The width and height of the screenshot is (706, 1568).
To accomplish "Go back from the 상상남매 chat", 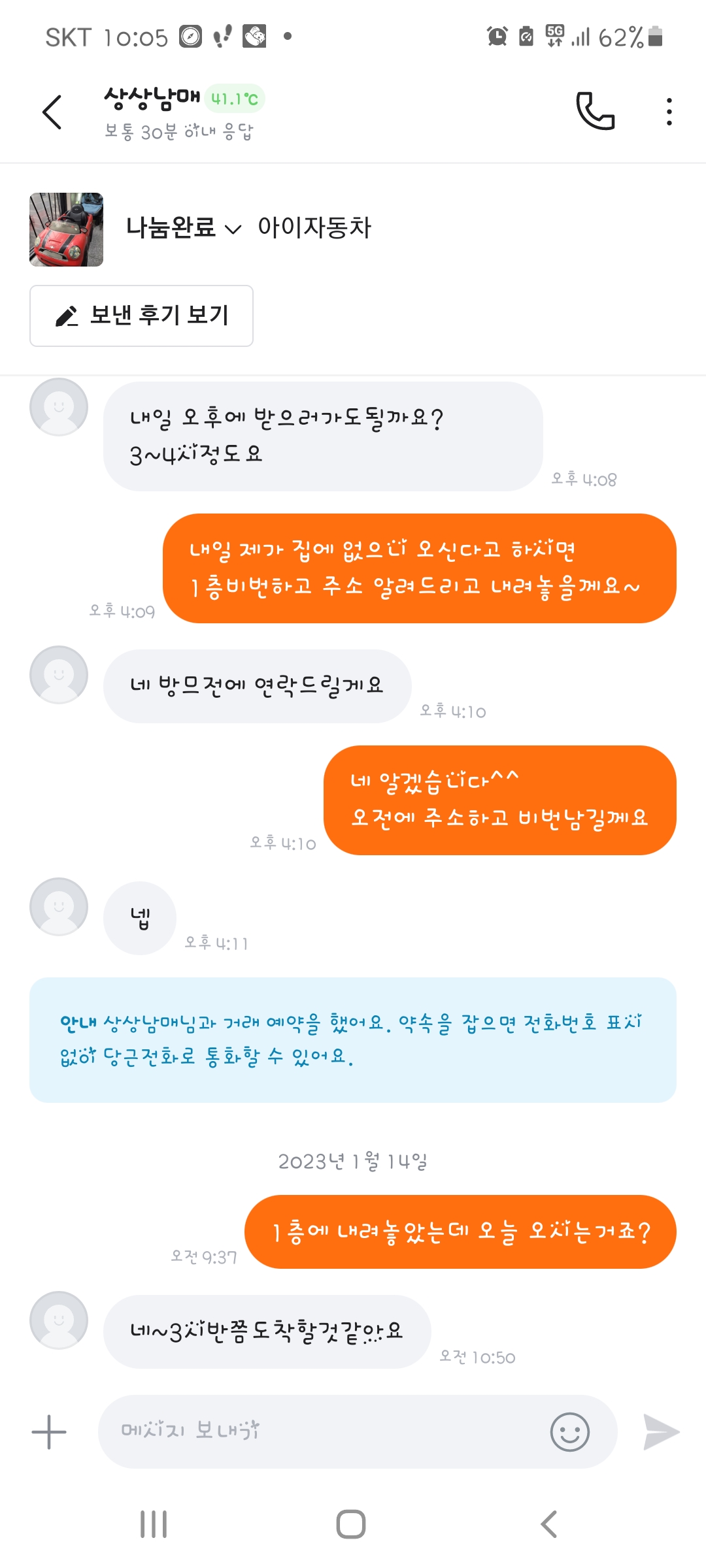I will (52, 112).
